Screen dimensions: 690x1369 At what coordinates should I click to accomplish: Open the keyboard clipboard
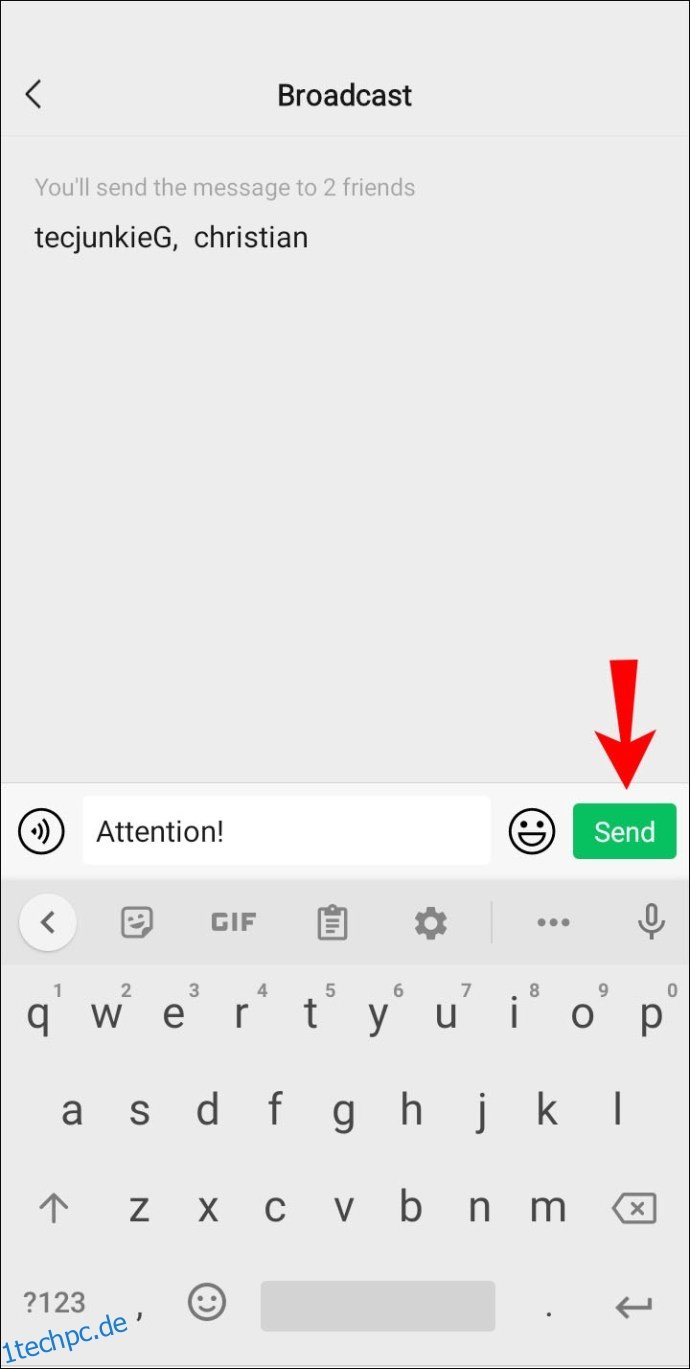point(331,922)
